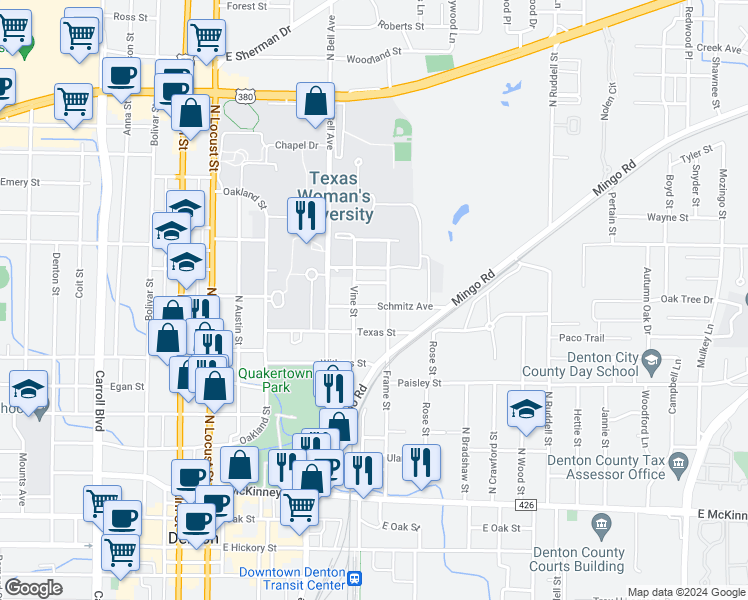
Task: Tap the school marker near N Wood St
Action: pyautogui.click(x=526, y=408)
